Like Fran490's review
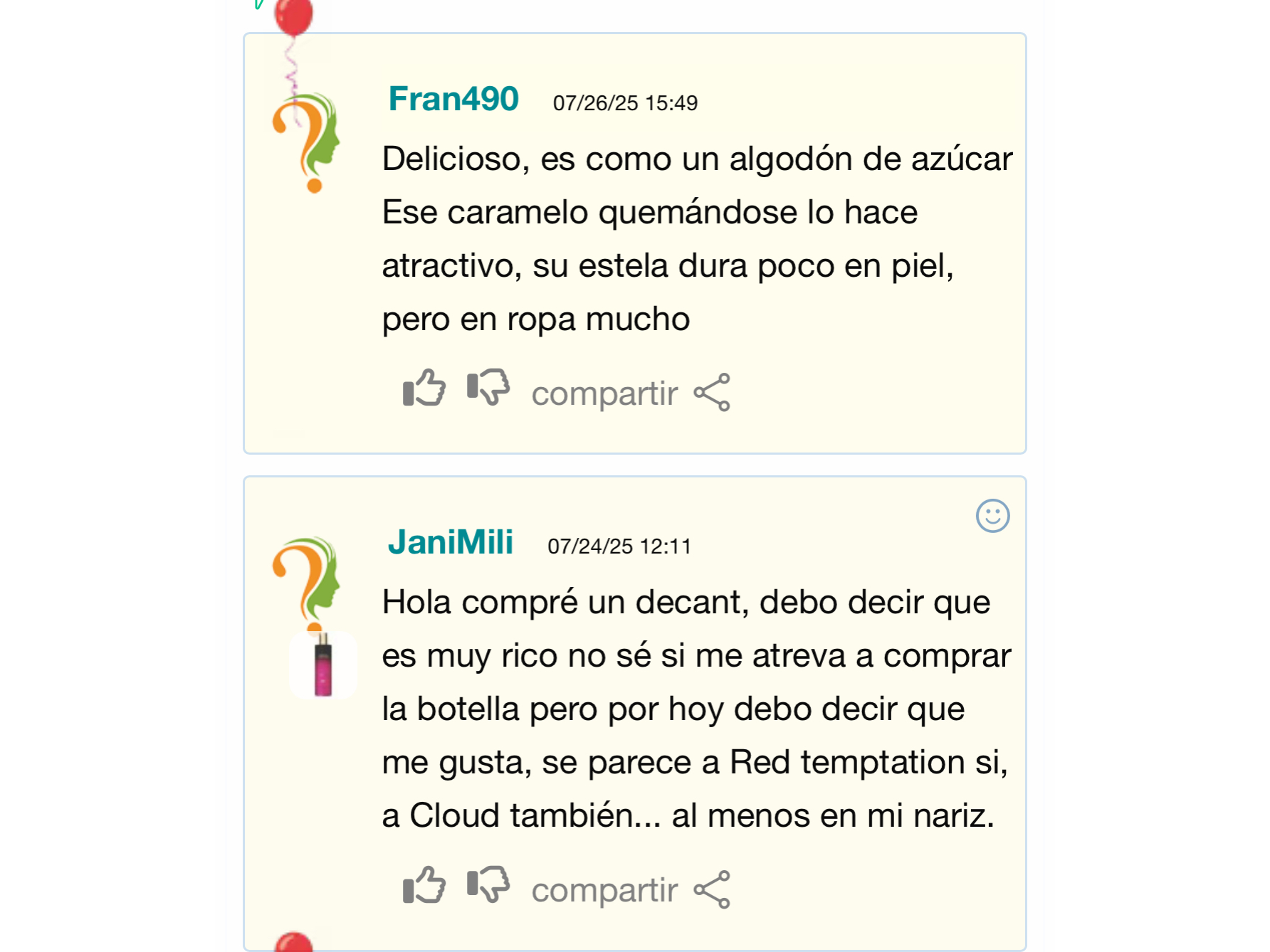Viewport: 1270px width, 952px height. pyautogui.click(x=424, y=388)
